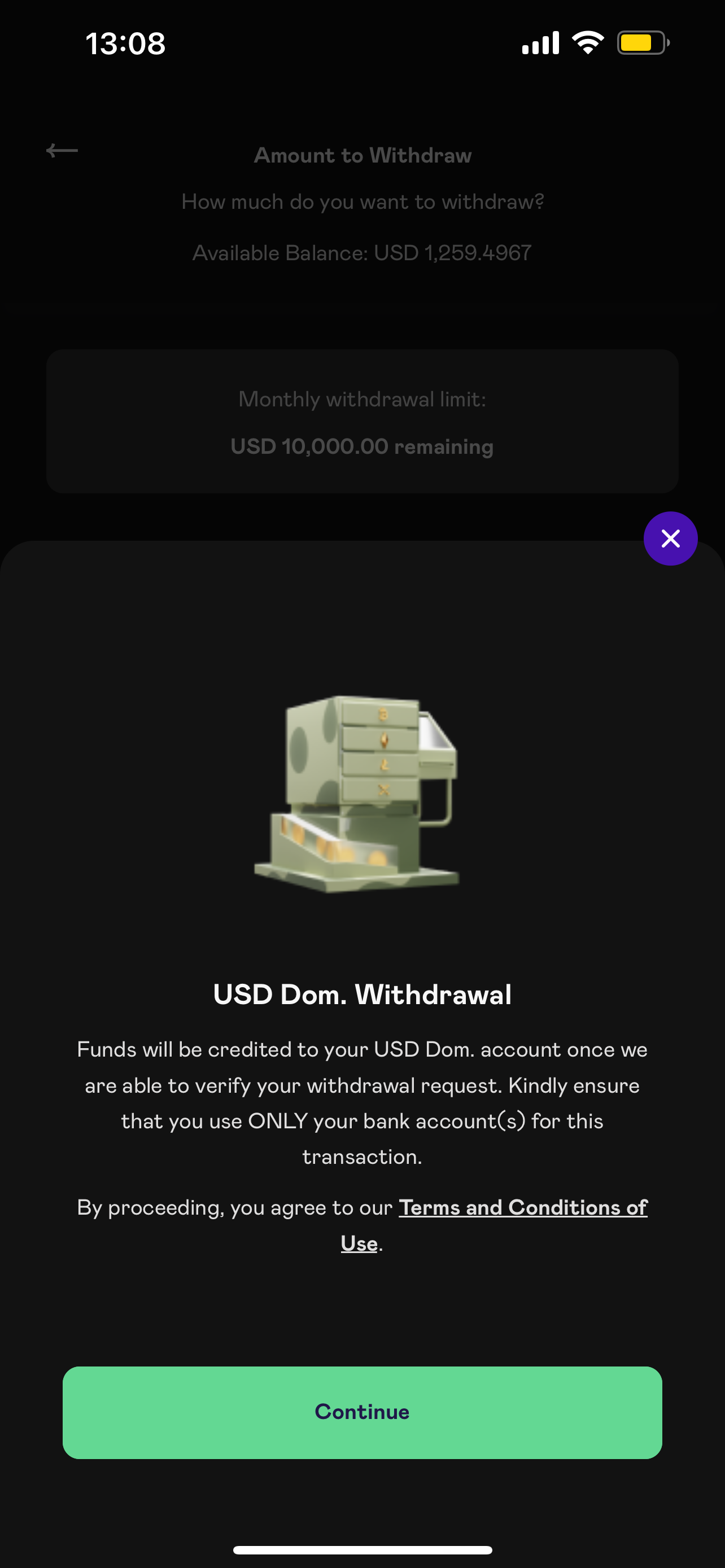Image resolution: width=725 pixels, height=1568 pixels.
Task: Open Terms and Conditions of Use link
Action: (522, 1208)
